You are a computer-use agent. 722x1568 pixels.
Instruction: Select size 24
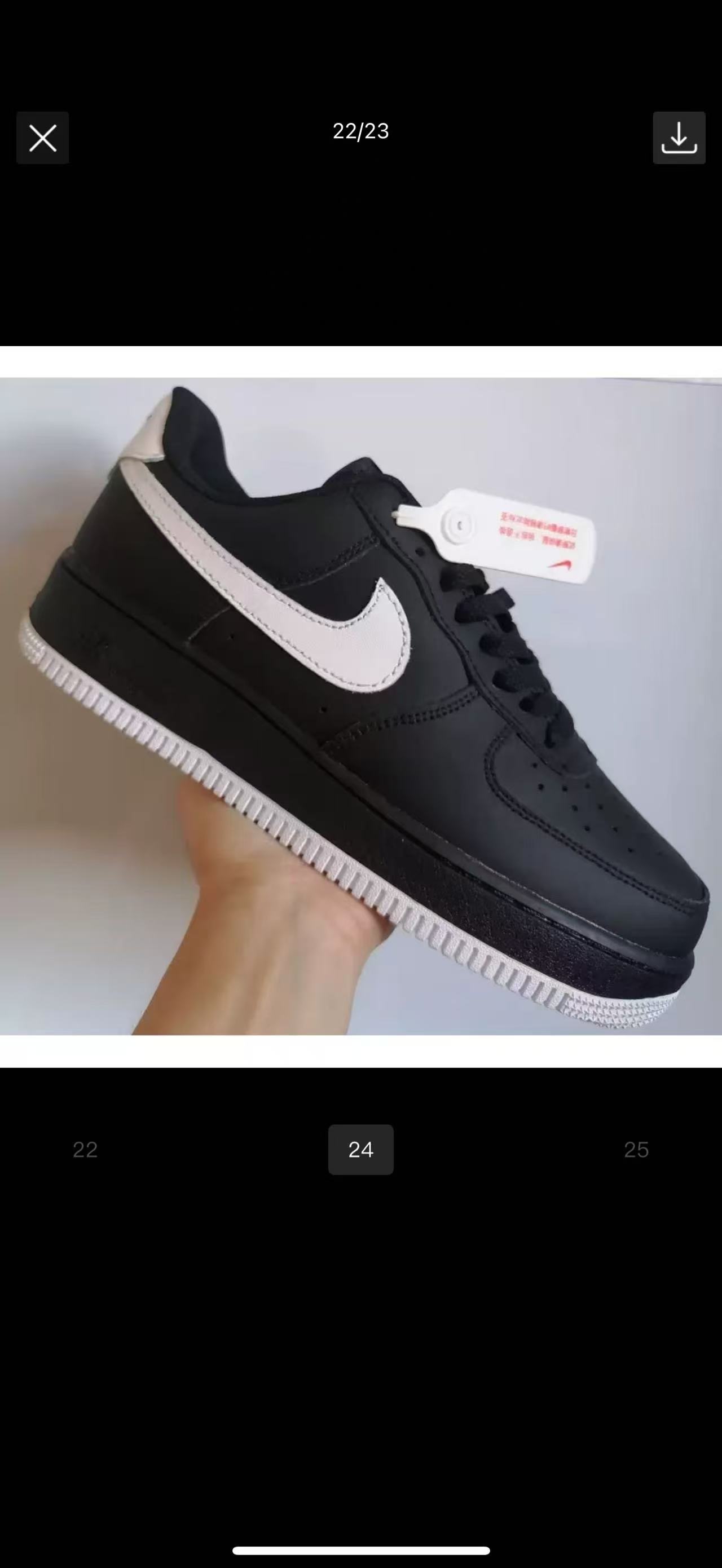click(x=360, y=1149)
